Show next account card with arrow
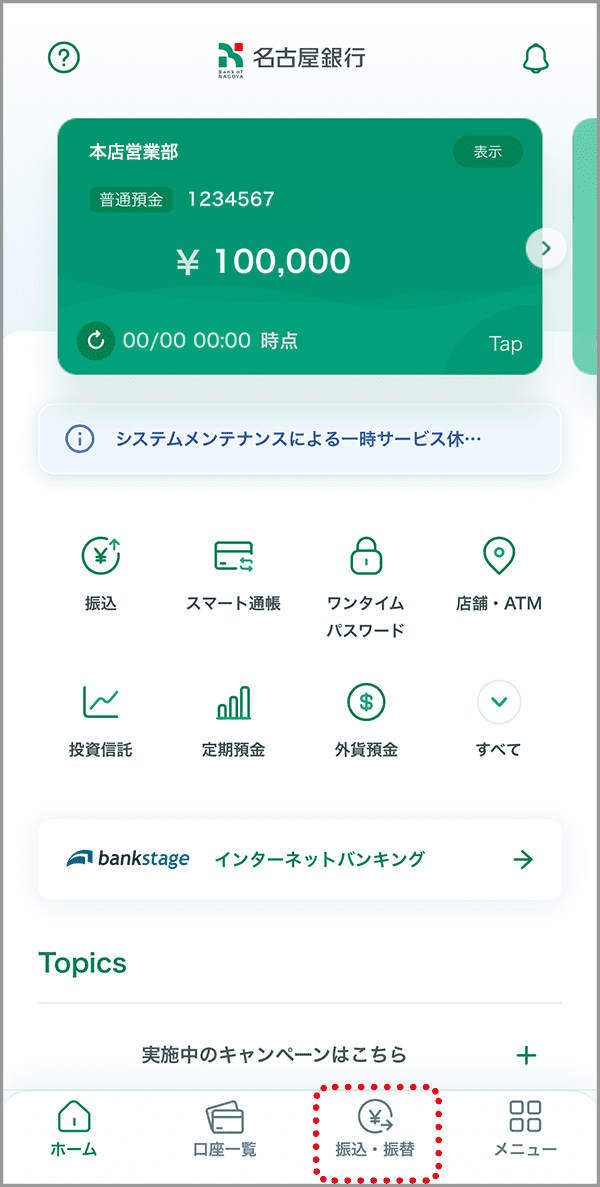 point(546,247)
